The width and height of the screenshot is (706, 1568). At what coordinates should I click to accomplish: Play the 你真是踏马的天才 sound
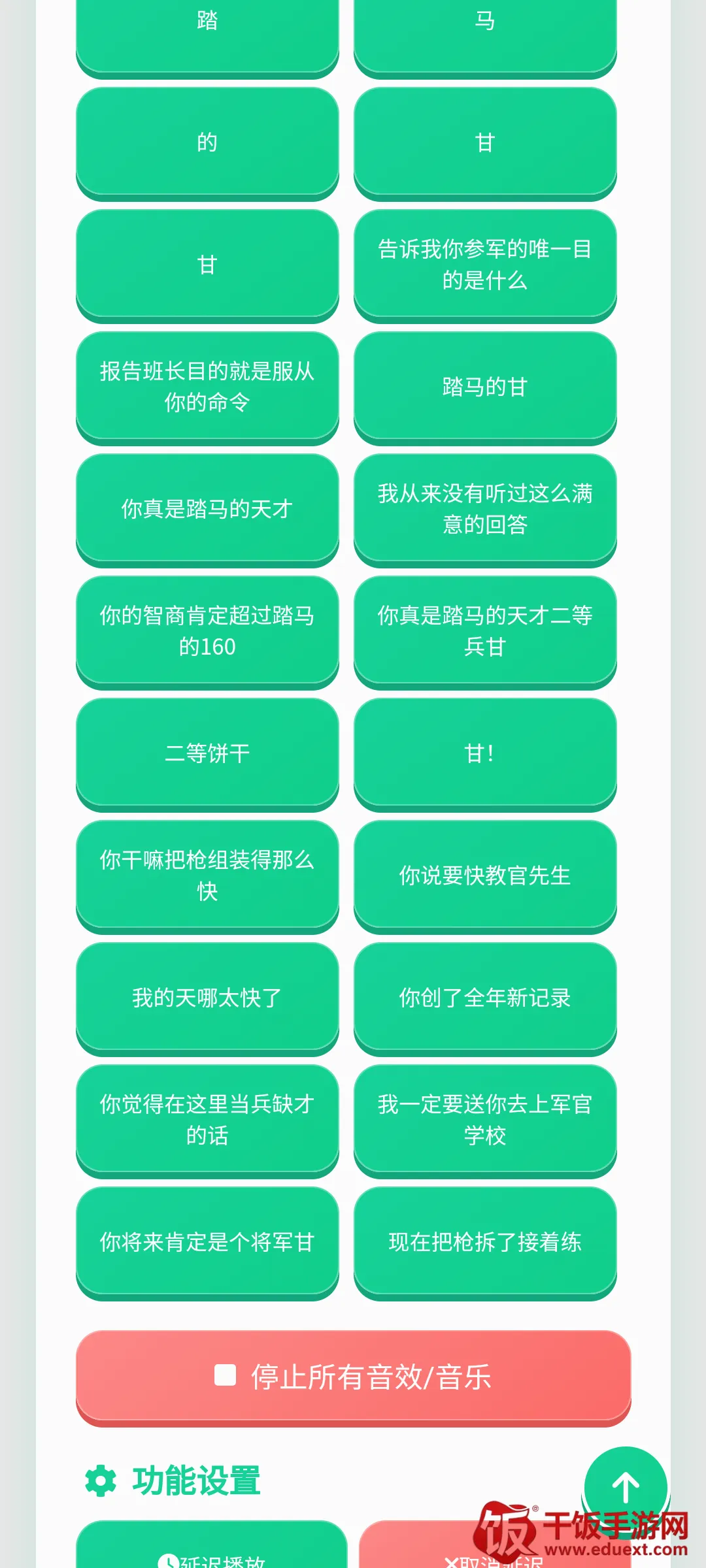(207, 509)
